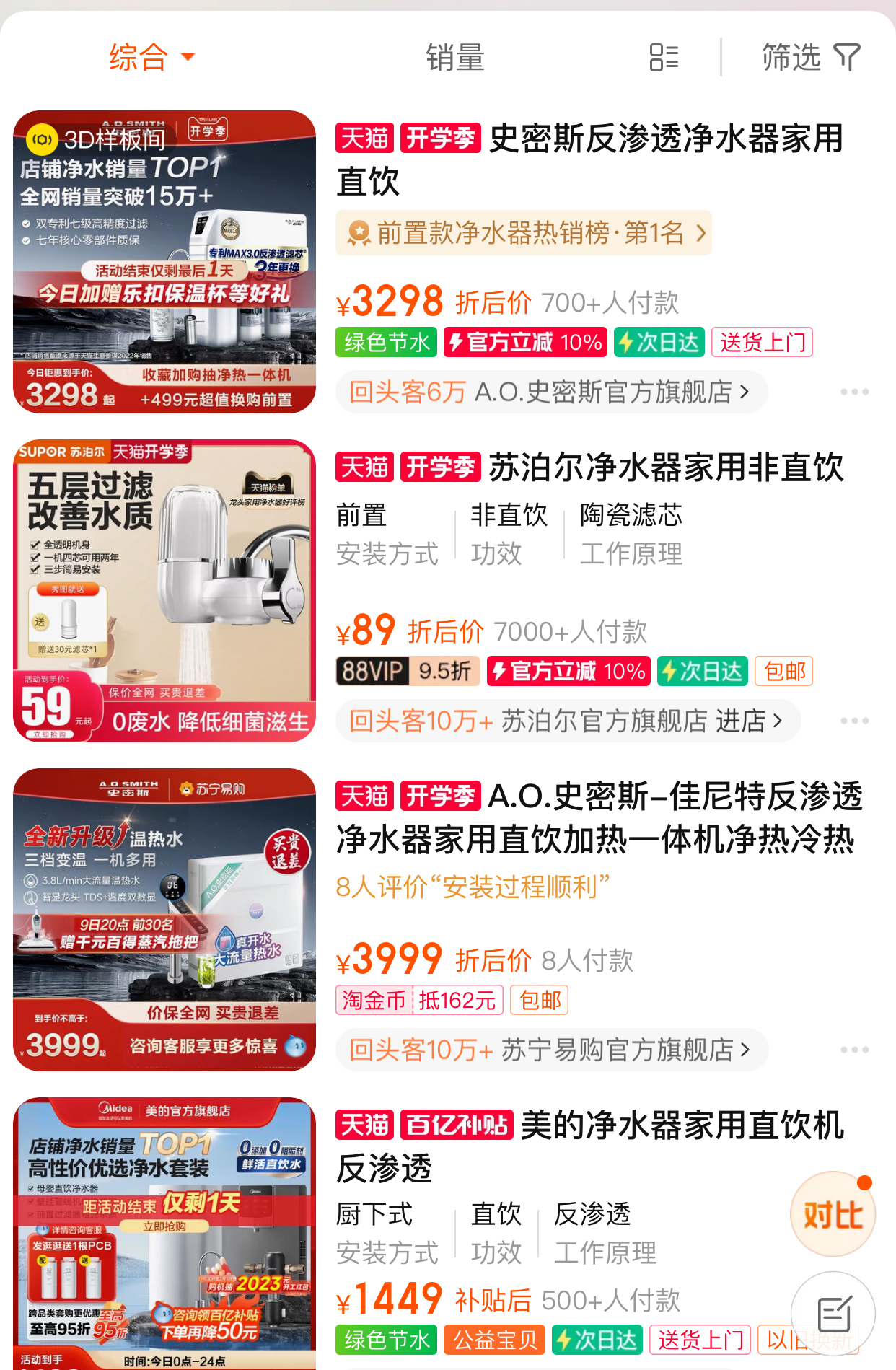Open more options for ¥3999 item
Screen dimensions: 896x1370
854,1050
